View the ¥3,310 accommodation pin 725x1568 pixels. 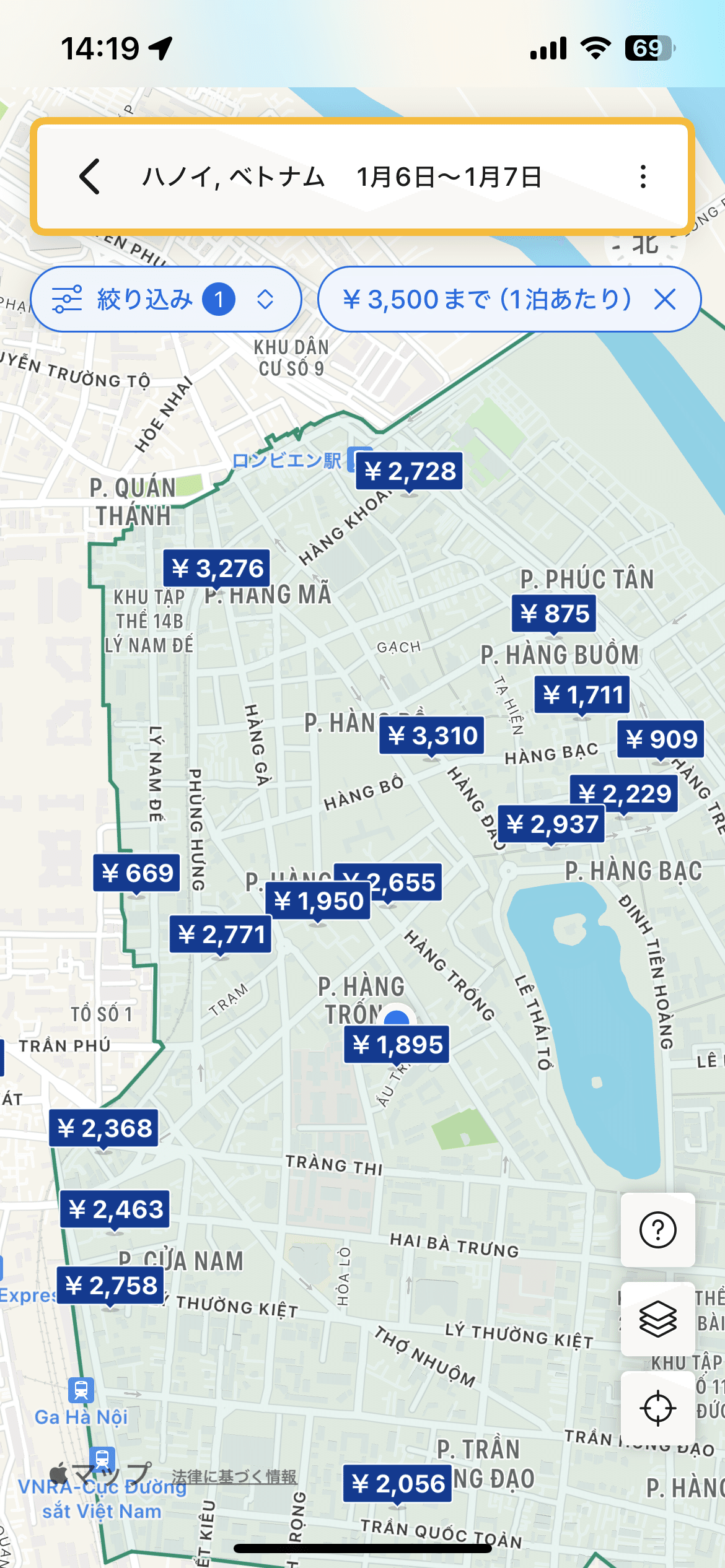(x=432, y=736)
